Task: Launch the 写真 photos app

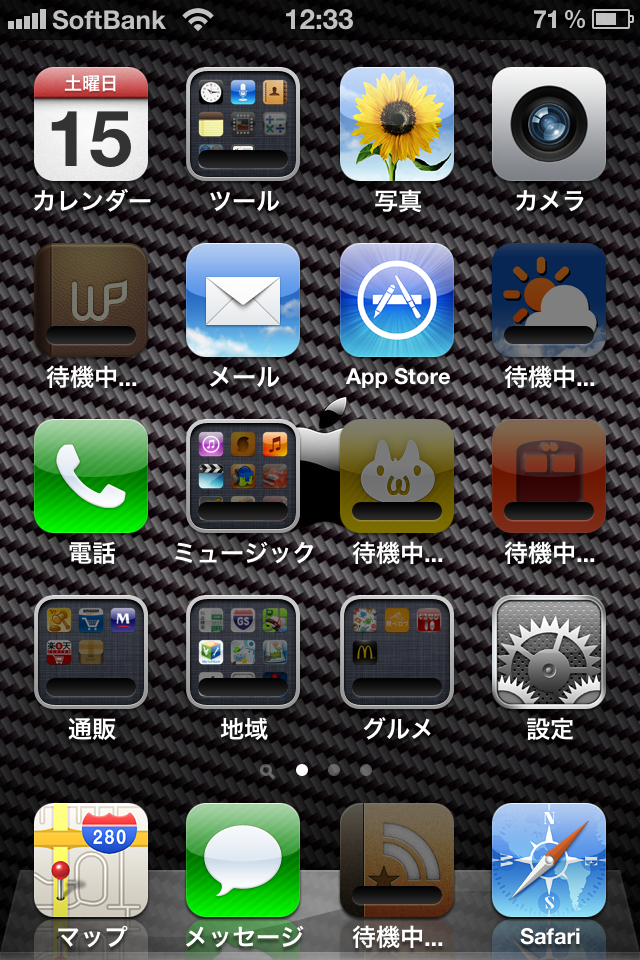Action: coord(397,124)
